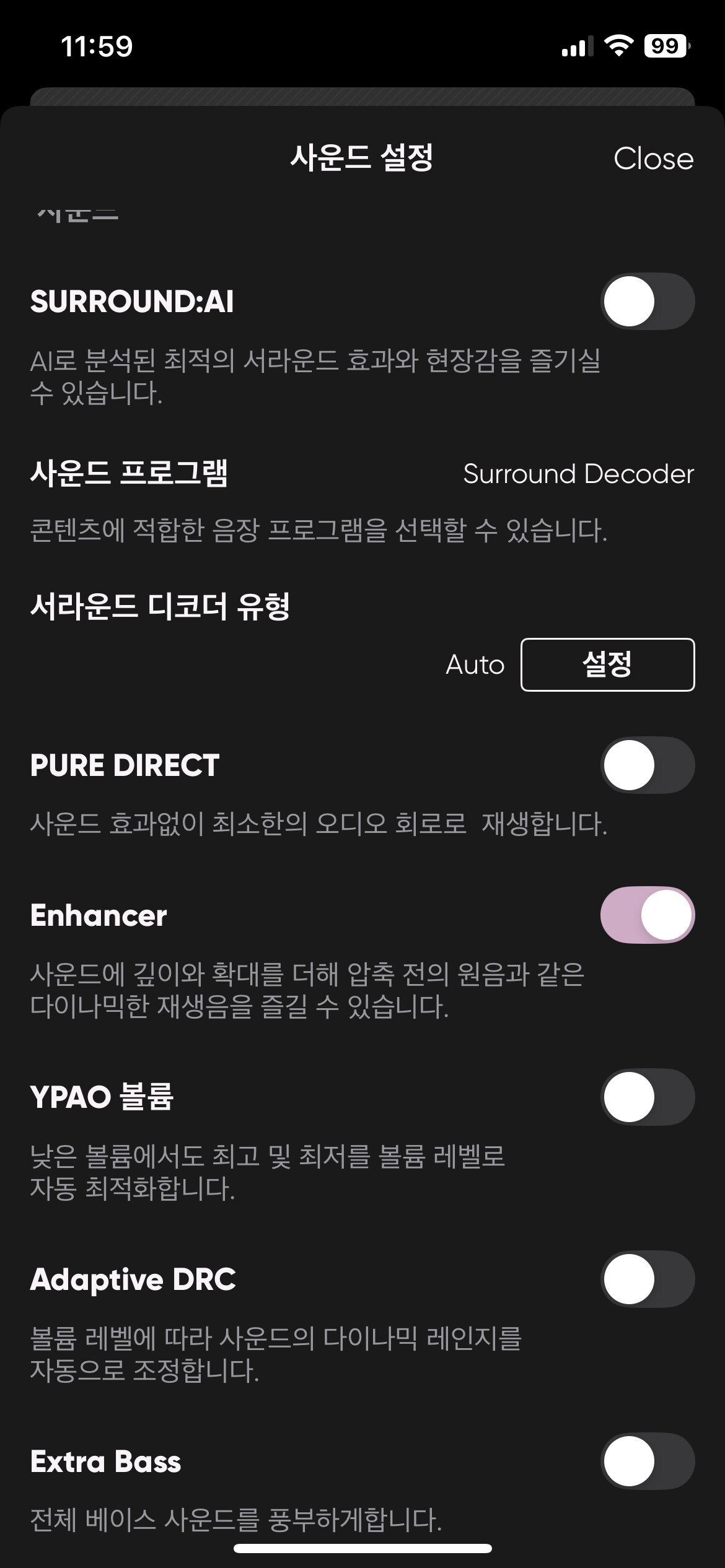Image resolution: width=725 pixels, height=1568 pixels.
Task: Toggle the YPAO 볼륨 switch
Action: point(647,1097)
